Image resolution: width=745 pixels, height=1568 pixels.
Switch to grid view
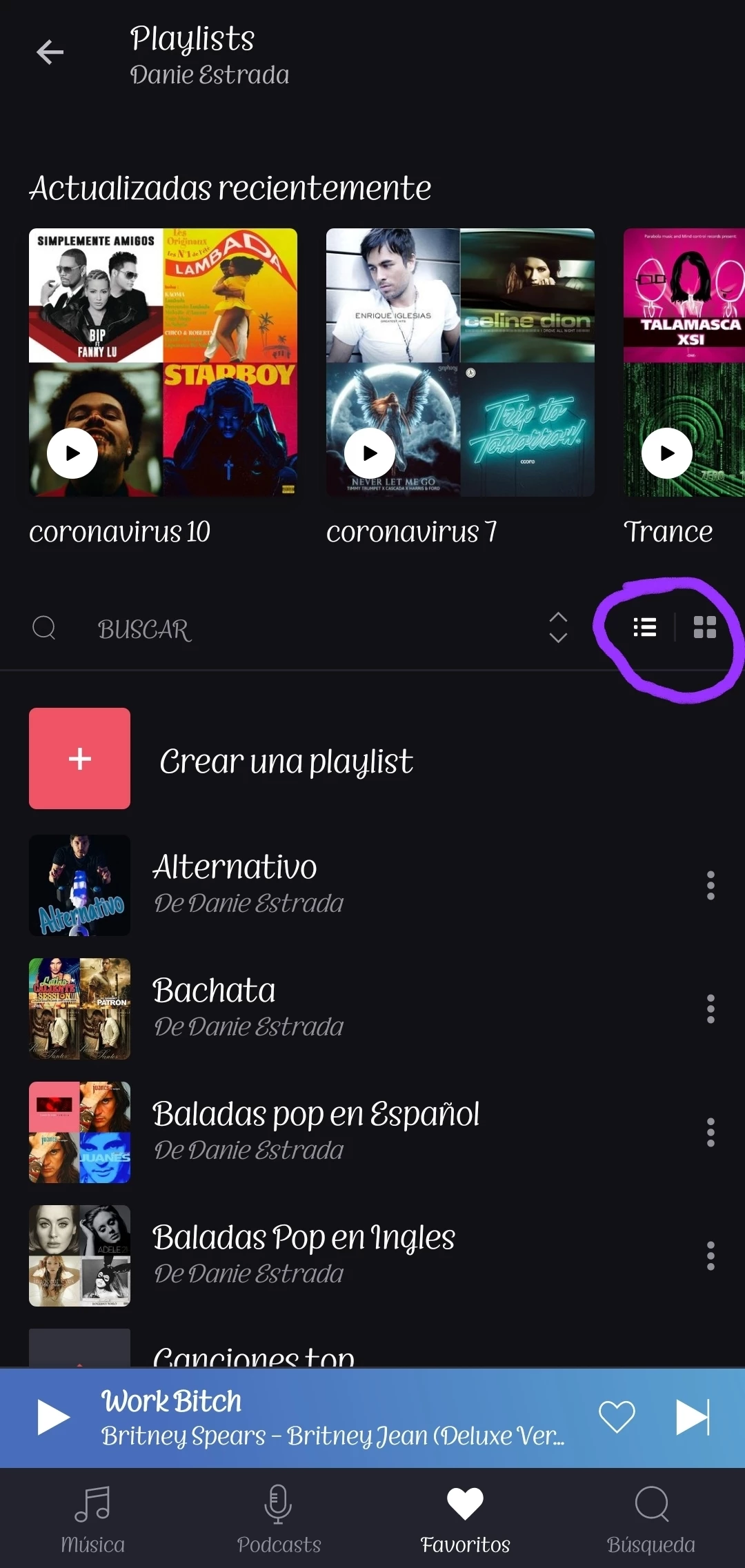[704, 627]
